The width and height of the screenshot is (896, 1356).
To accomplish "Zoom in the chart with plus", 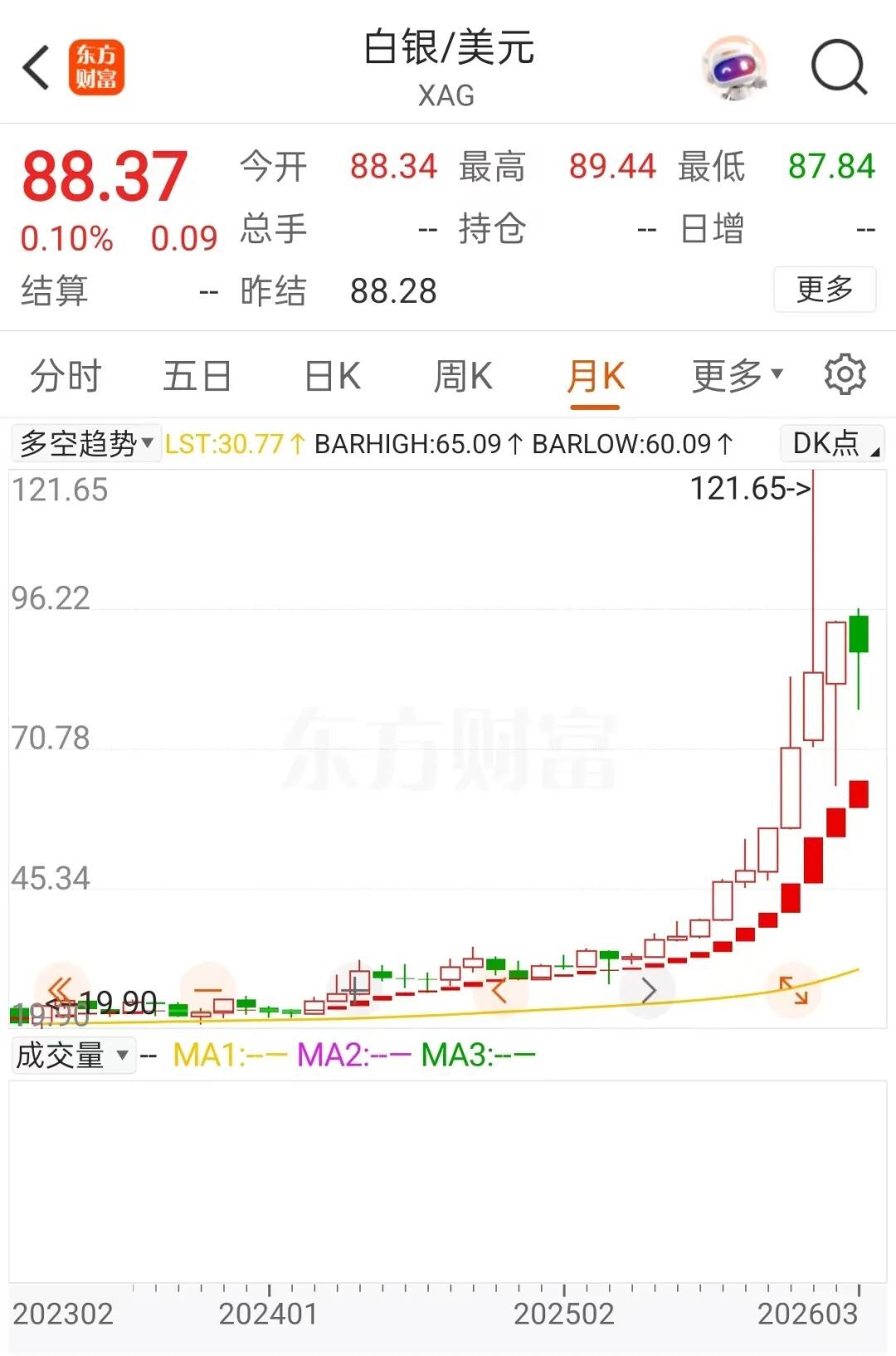I will pyautogui.click(x=355, y=990).
